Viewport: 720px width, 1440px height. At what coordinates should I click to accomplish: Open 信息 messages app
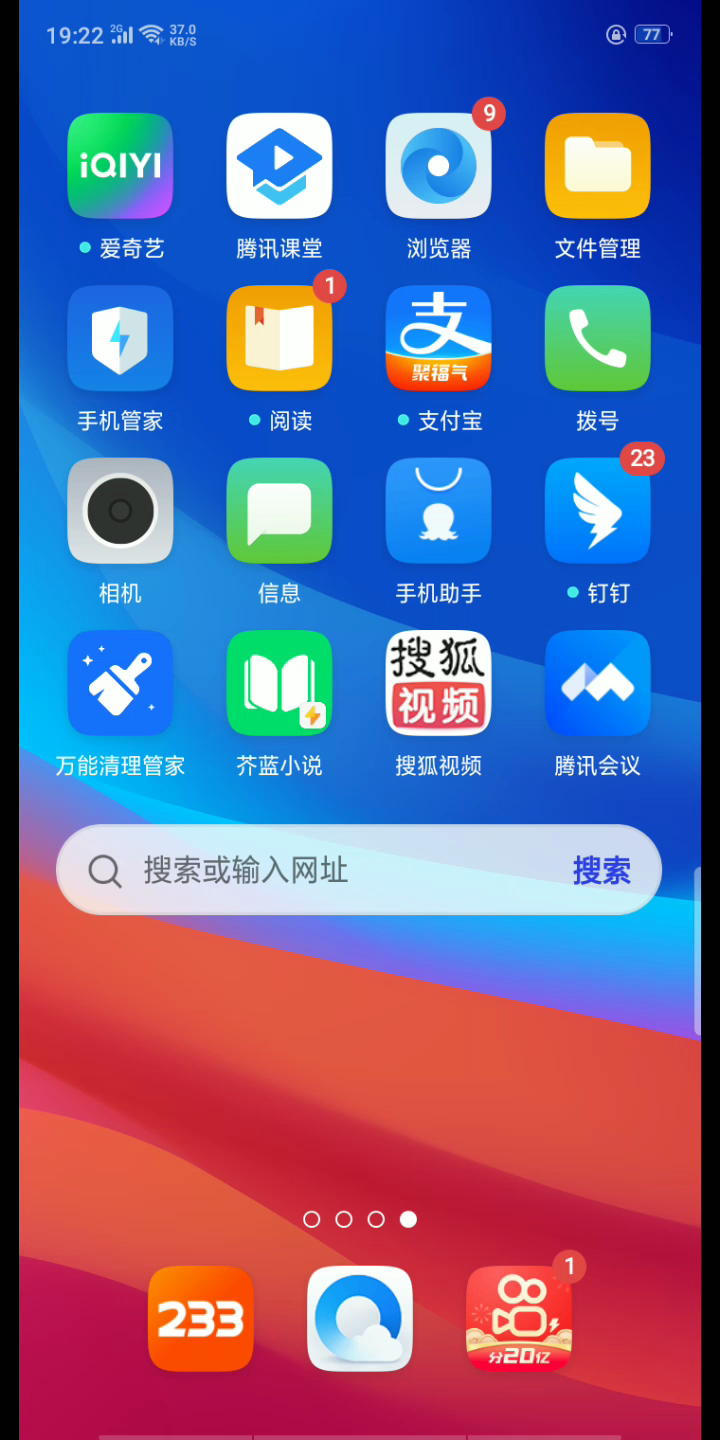279,511
